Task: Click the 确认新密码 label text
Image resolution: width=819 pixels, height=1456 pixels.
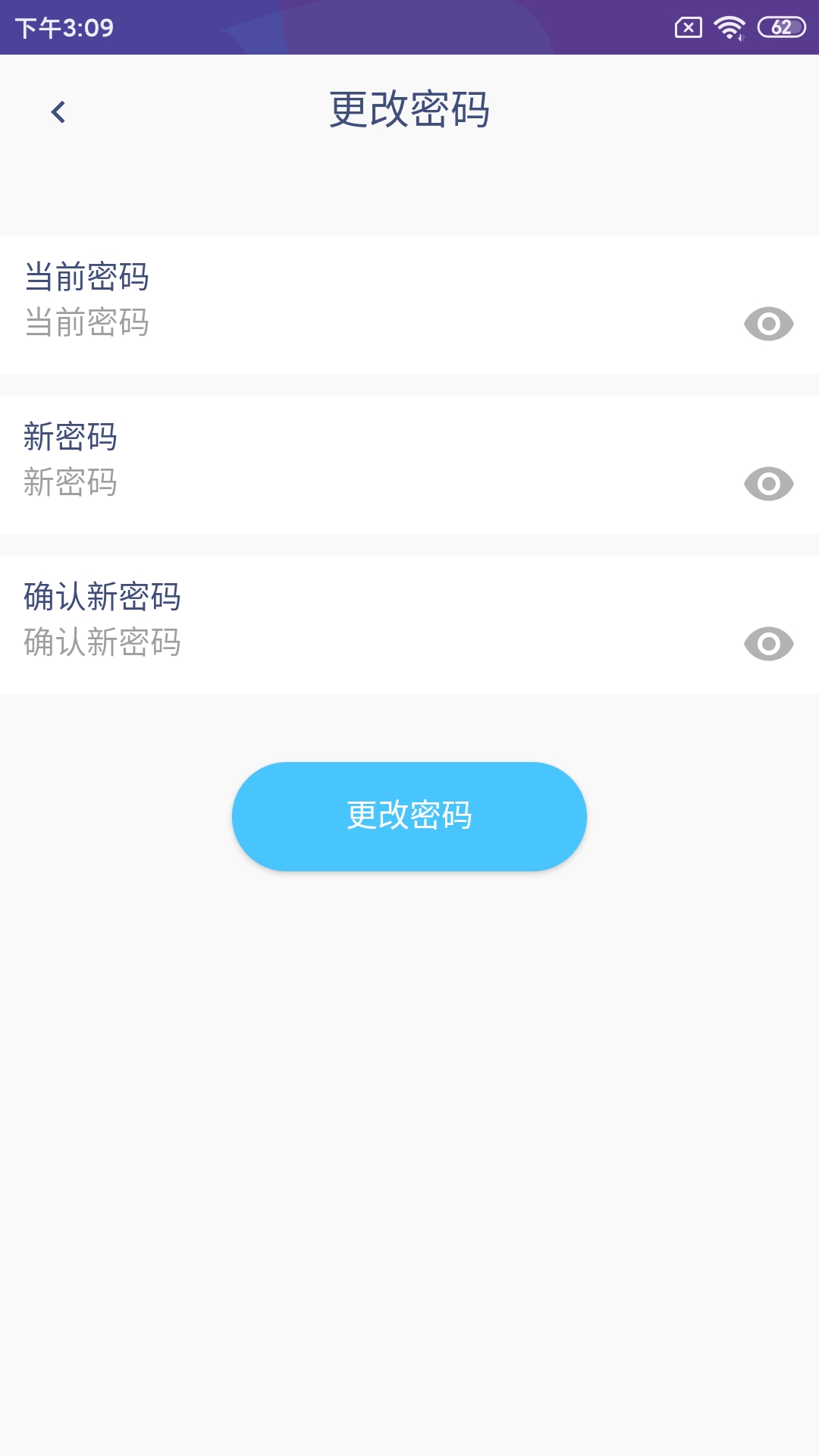Action: click(x=102, y=598)
